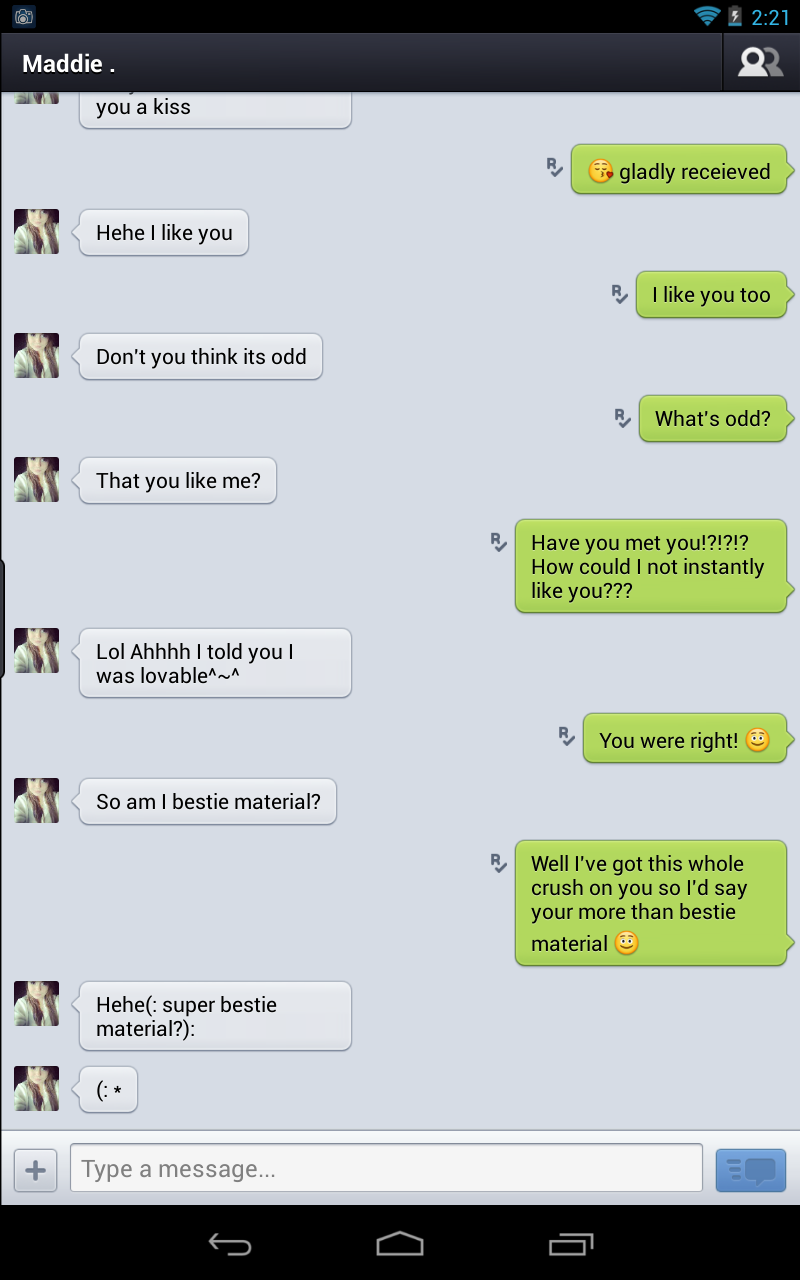The width and height of the screenshot is (800, 1280).
Task: Go back with the system back button
Action: (x=229, y=1243)
